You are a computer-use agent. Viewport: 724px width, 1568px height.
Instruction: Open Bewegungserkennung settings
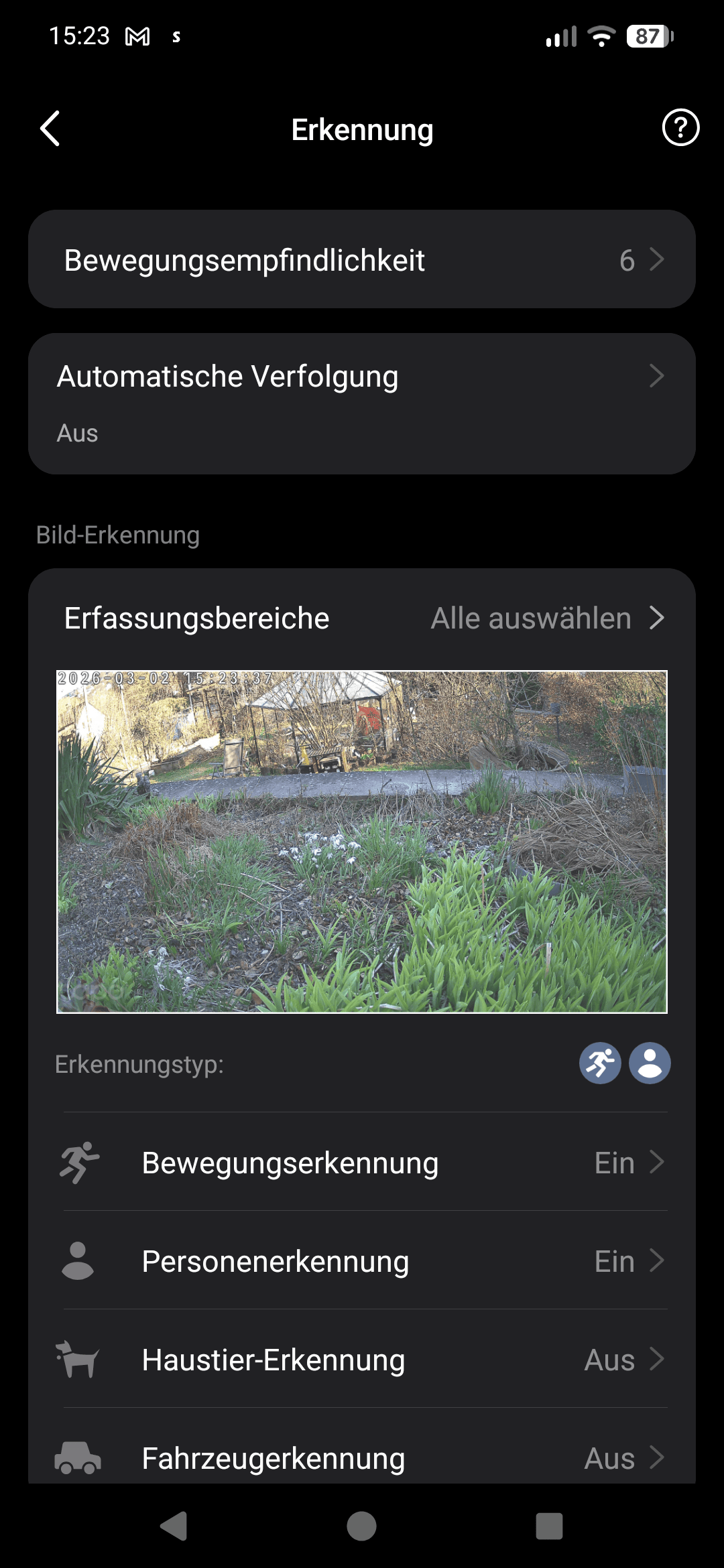[362, 1163]
